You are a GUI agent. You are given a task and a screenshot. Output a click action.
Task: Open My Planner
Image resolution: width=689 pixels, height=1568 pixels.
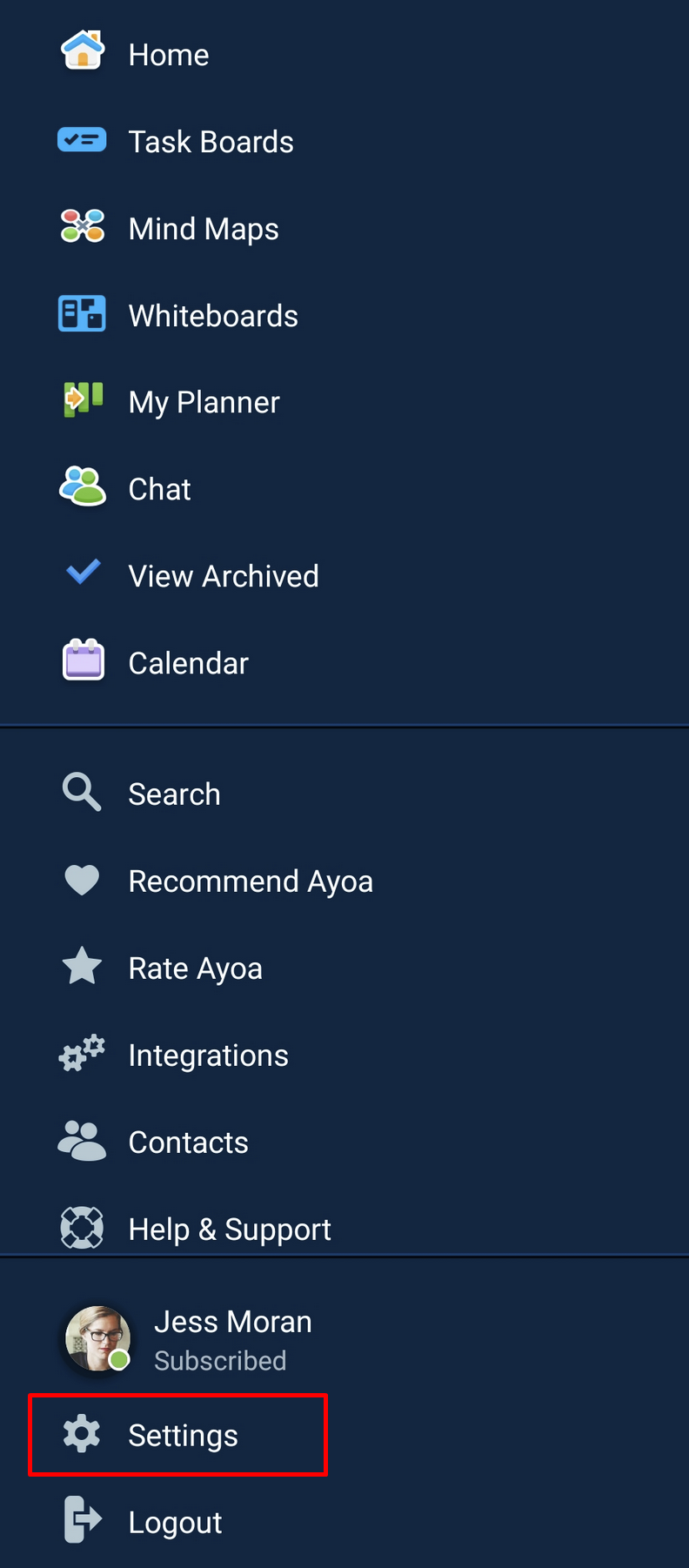204,402
